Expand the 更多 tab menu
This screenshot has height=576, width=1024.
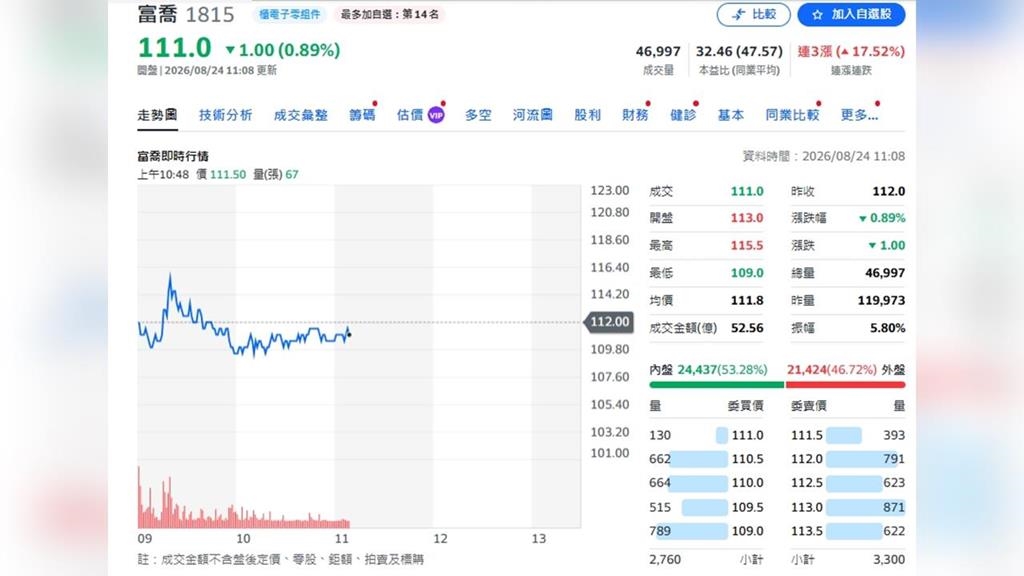tap(859, 115)
